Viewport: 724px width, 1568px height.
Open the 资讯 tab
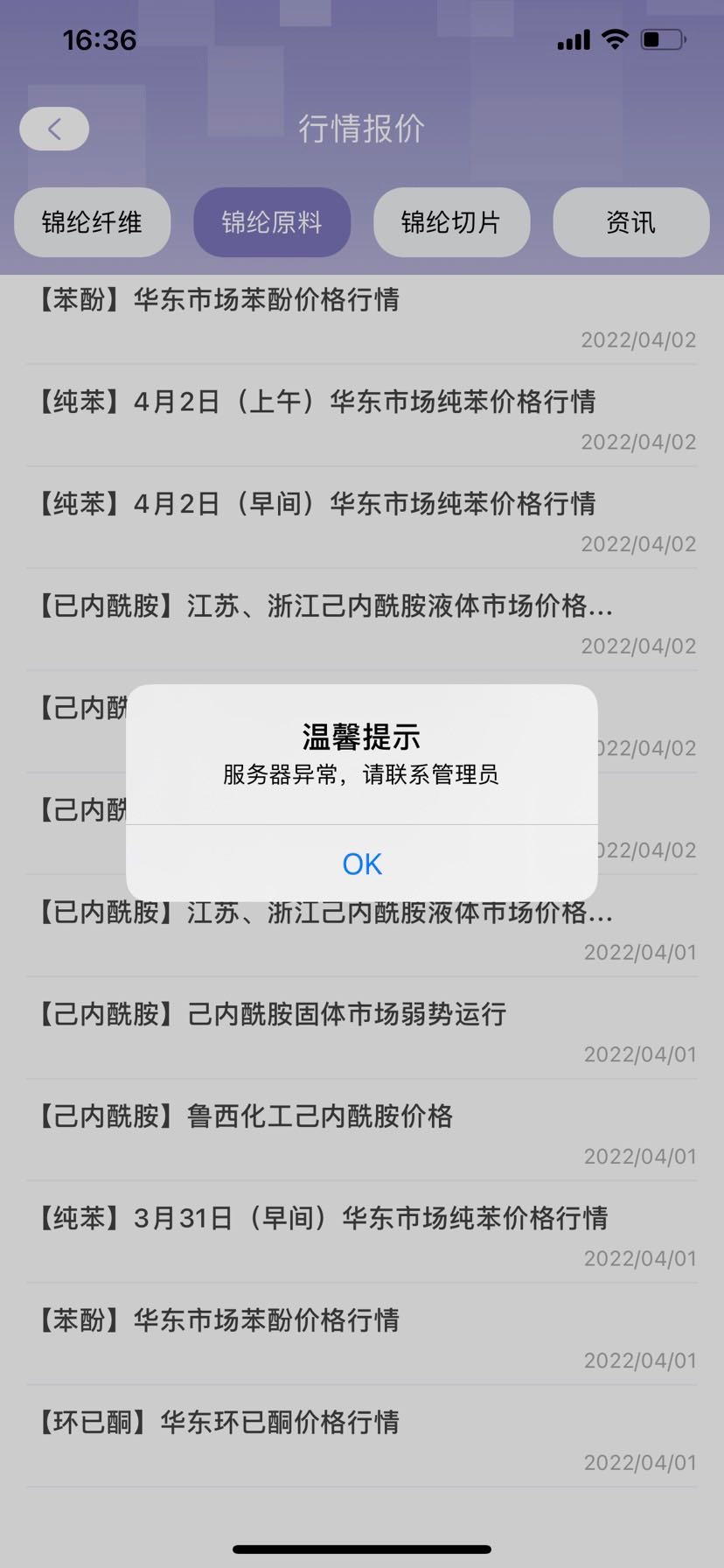point(630,222)
